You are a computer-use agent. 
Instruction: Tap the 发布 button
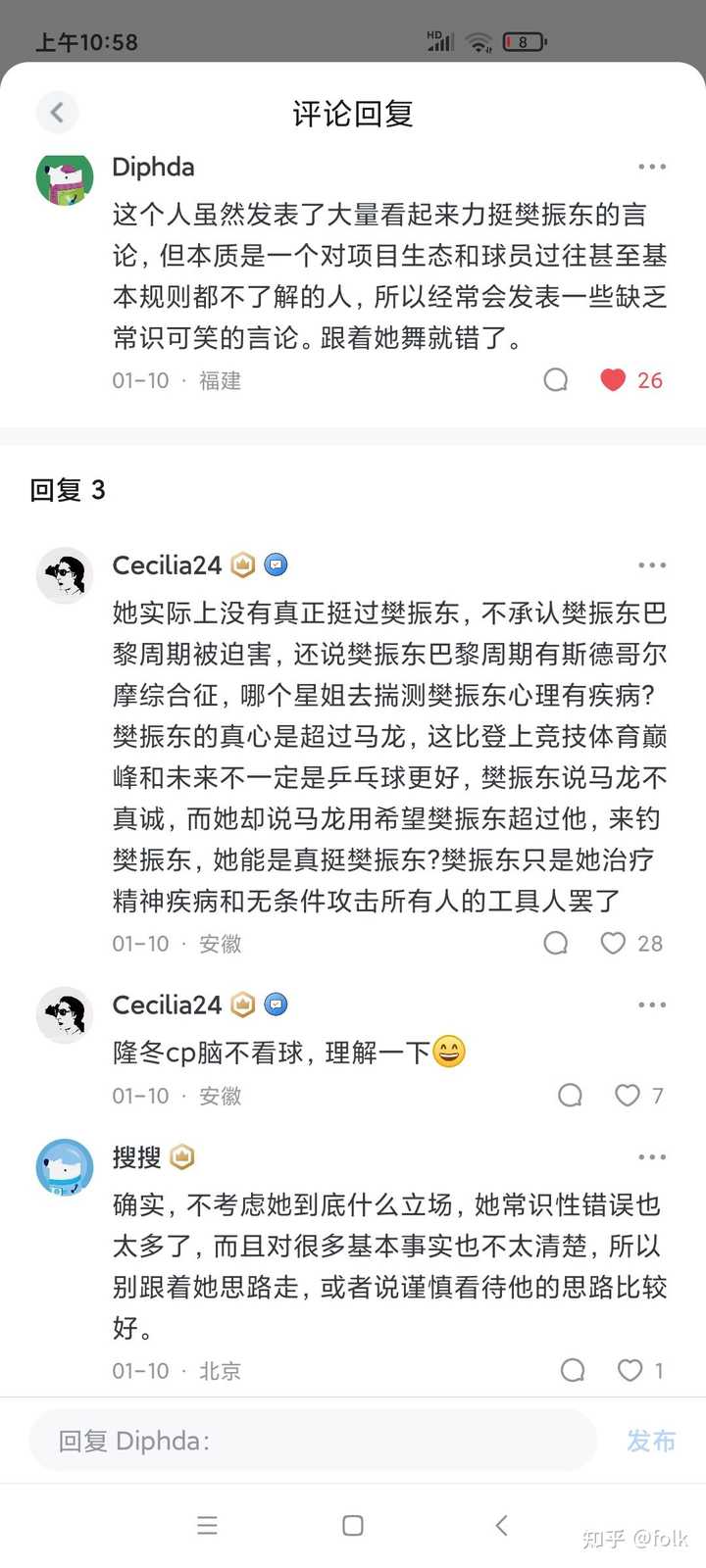(x=651, y=1441)
